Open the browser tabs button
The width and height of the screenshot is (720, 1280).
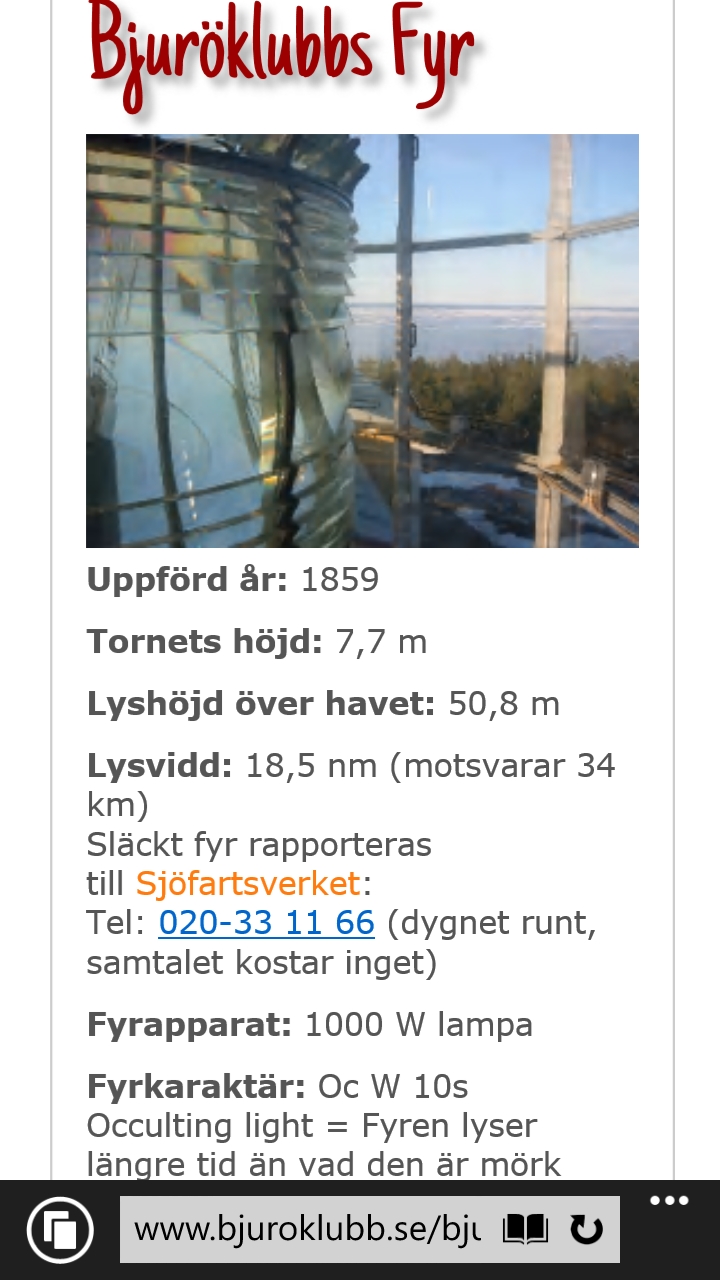pos(61,1229)
